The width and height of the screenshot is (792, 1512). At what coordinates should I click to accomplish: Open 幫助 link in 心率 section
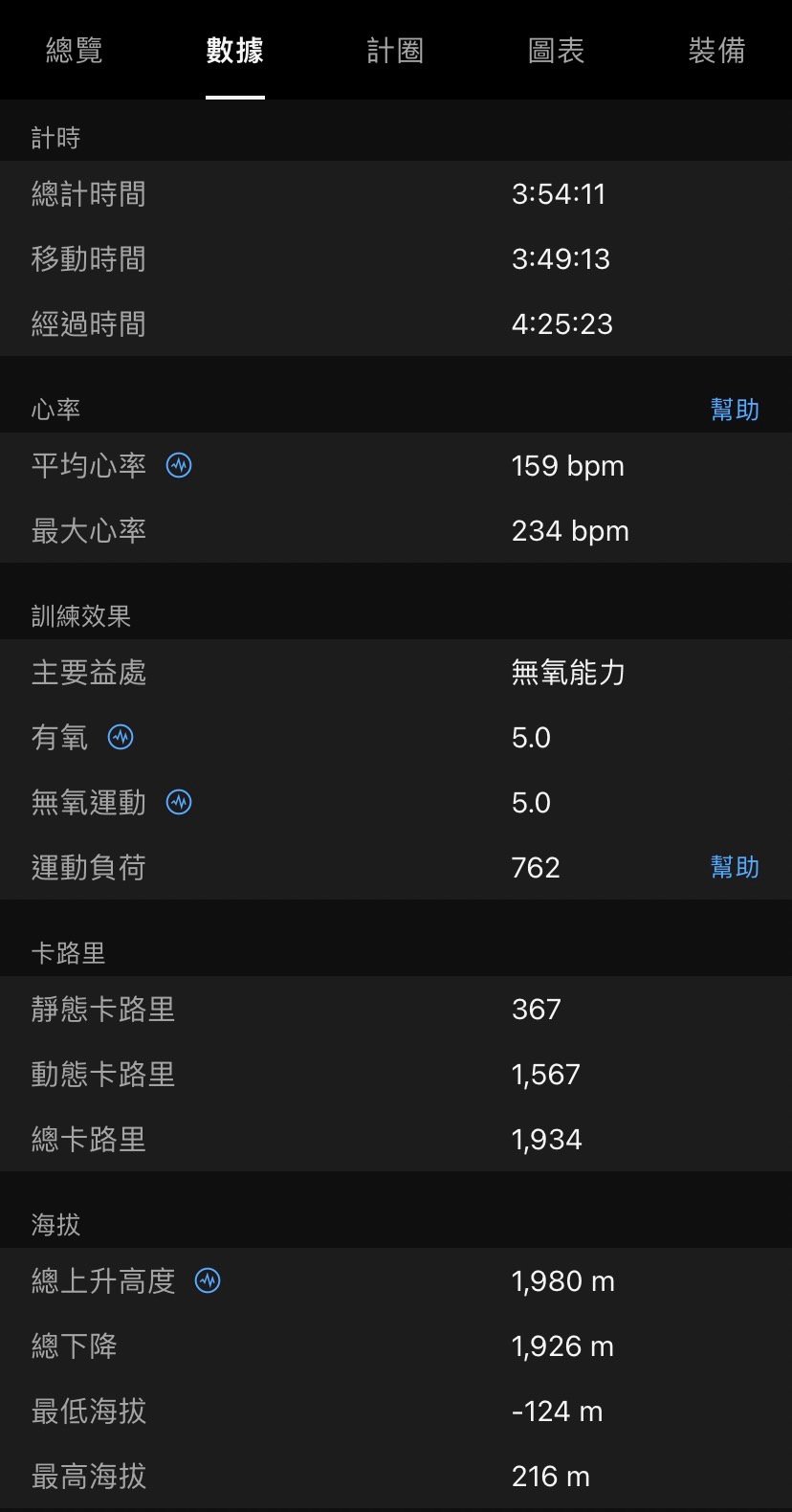click(x=735, y=410)
